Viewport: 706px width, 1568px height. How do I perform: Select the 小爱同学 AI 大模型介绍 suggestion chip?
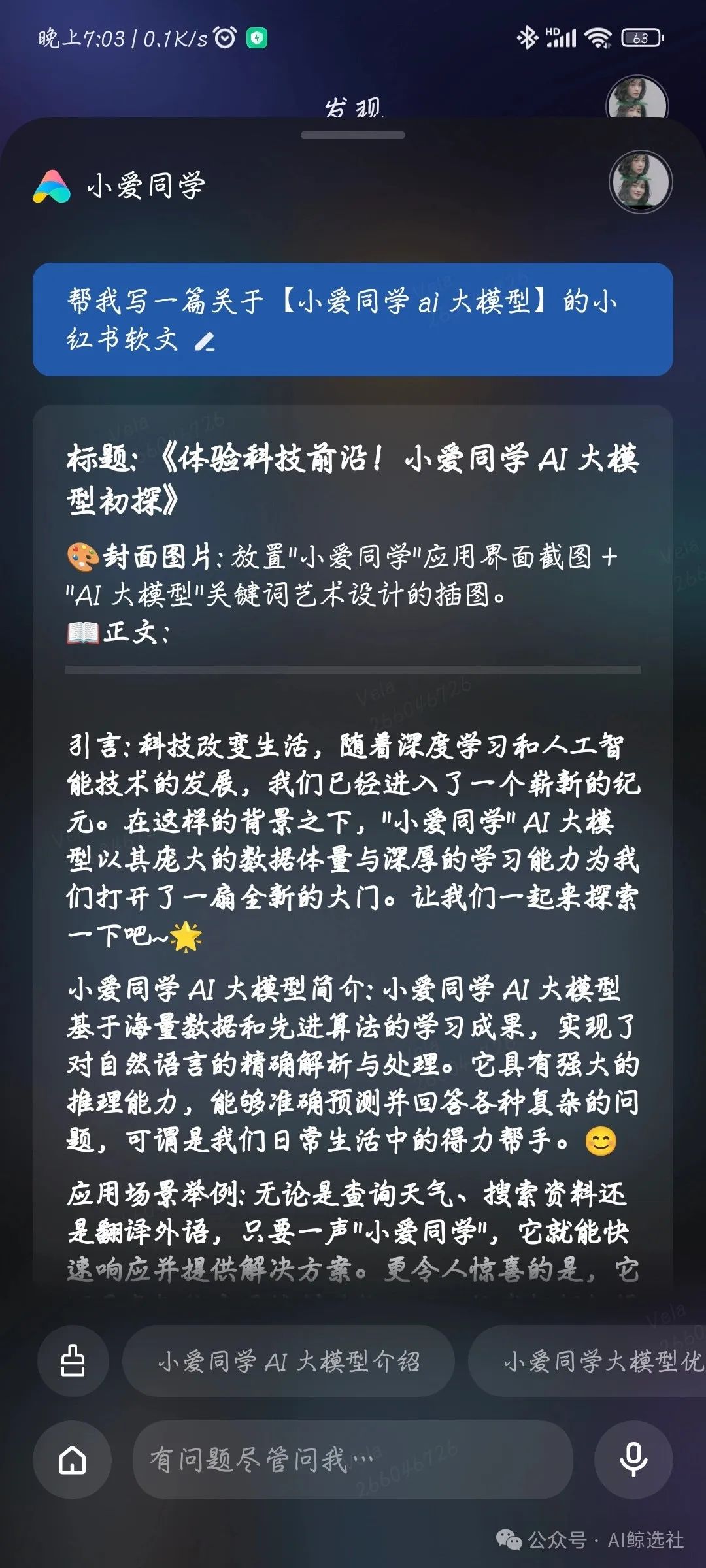click(x=288, y=1361)
